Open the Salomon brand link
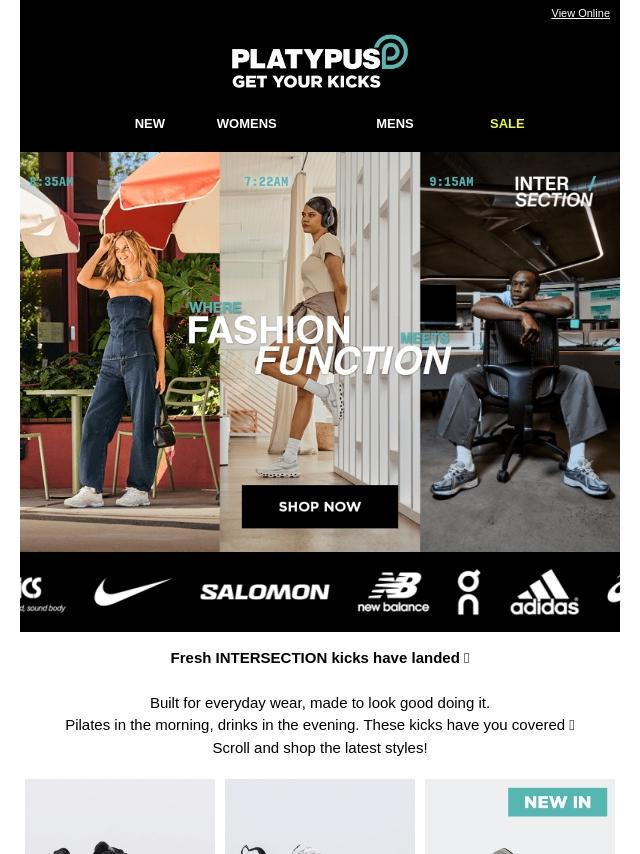The width and height of the screenshot is (640, 854). (x=265, y=592)
